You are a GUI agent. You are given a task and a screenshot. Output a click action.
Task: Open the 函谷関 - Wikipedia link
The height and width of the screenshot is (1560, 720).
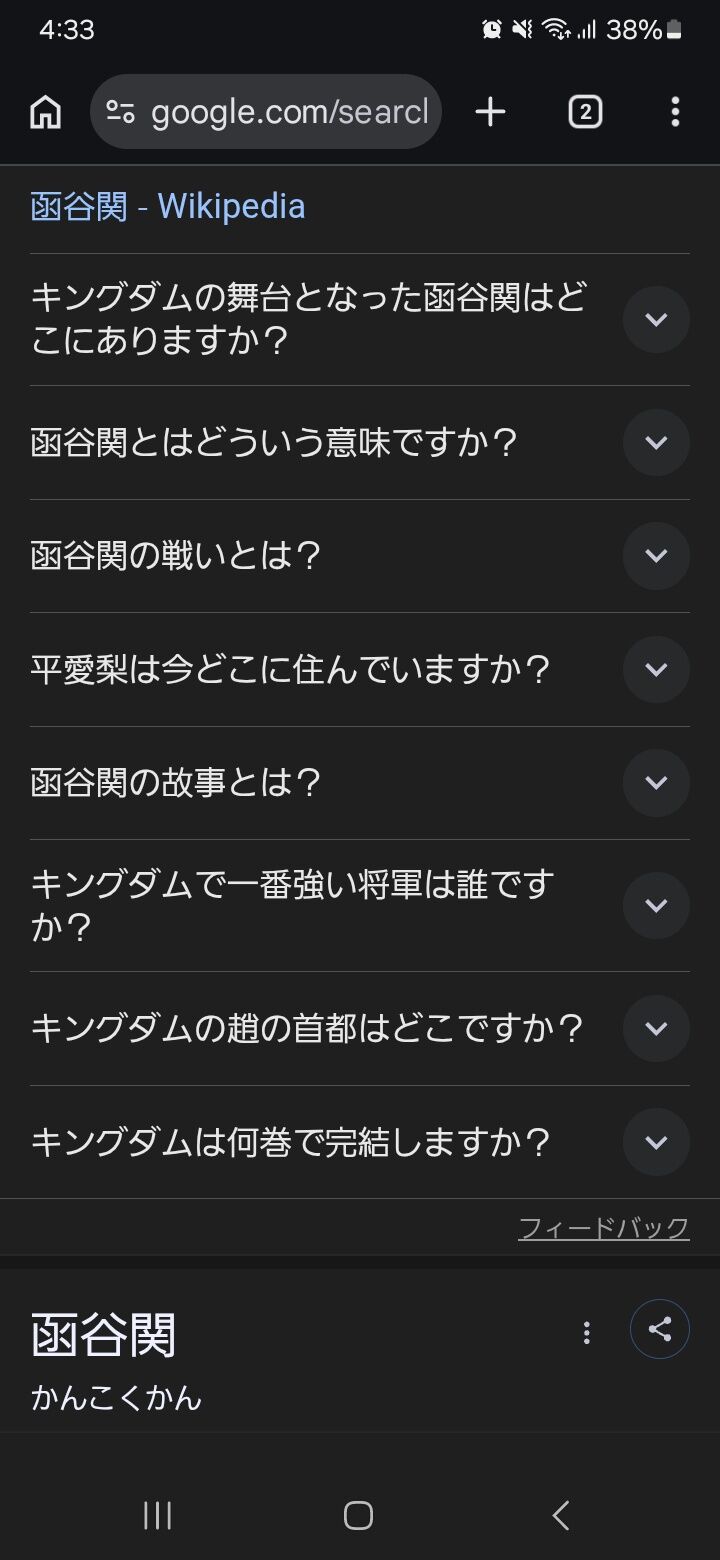(x=168, y=207)
